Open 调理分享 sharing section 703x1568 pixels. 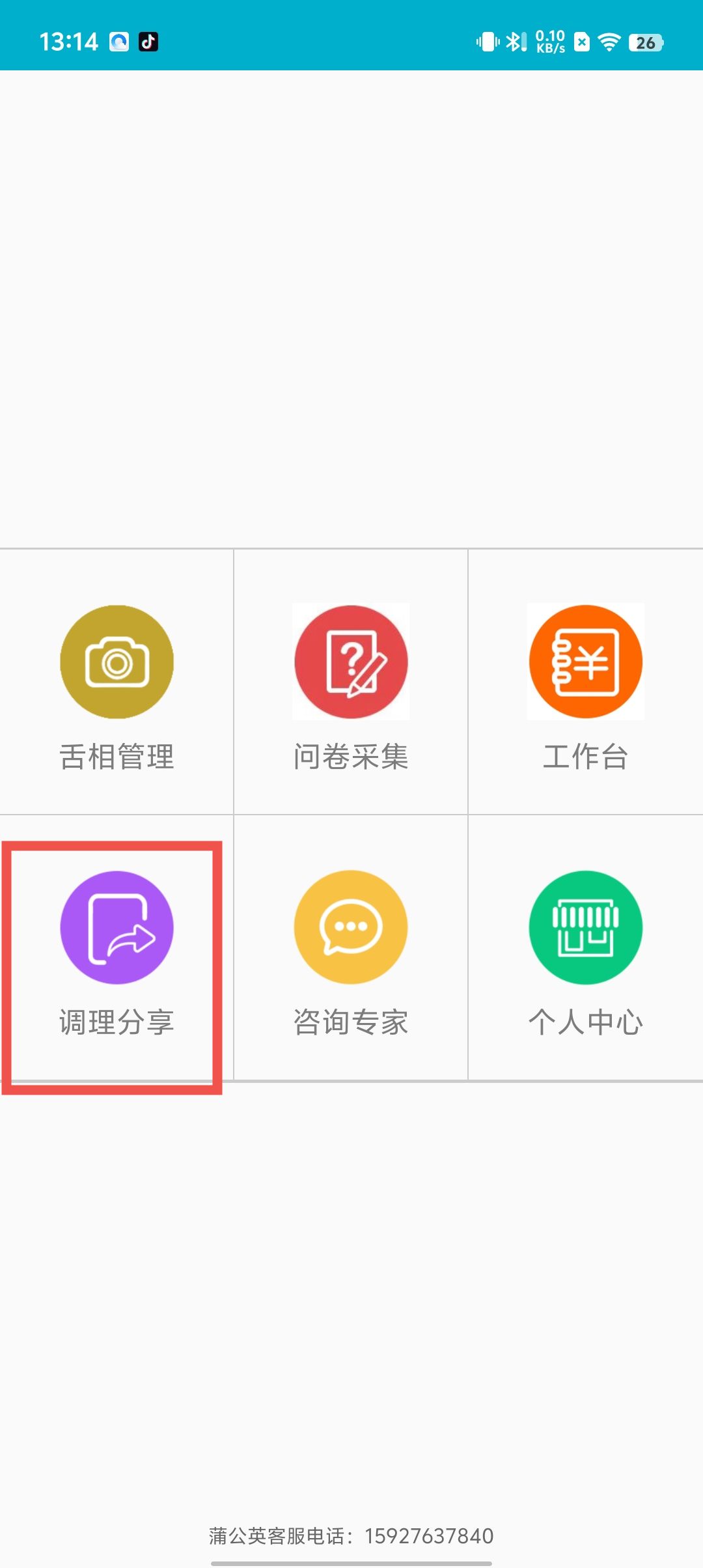click(117, 949)
